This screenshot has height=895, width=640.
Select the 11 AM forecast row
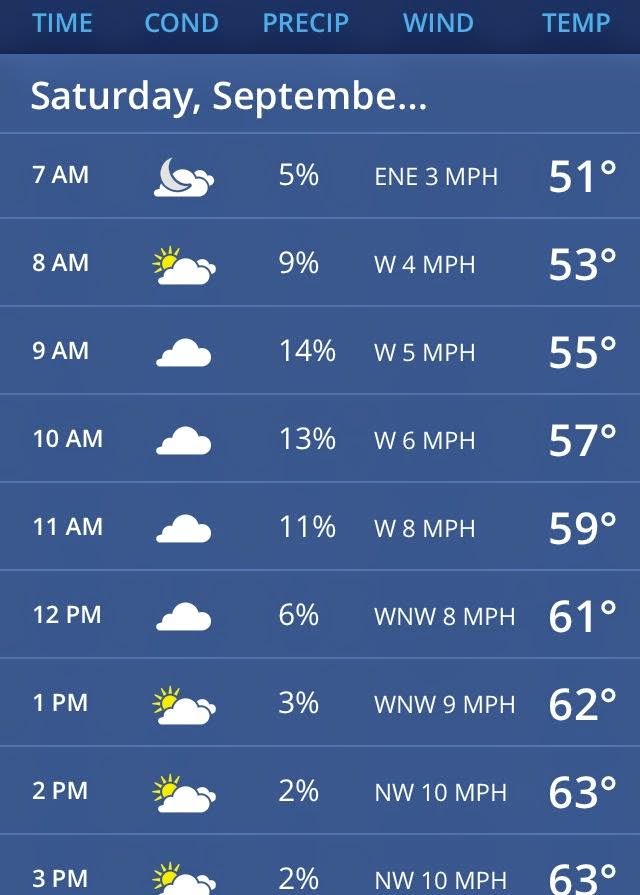pyautogui.click(x=320, y=526)
